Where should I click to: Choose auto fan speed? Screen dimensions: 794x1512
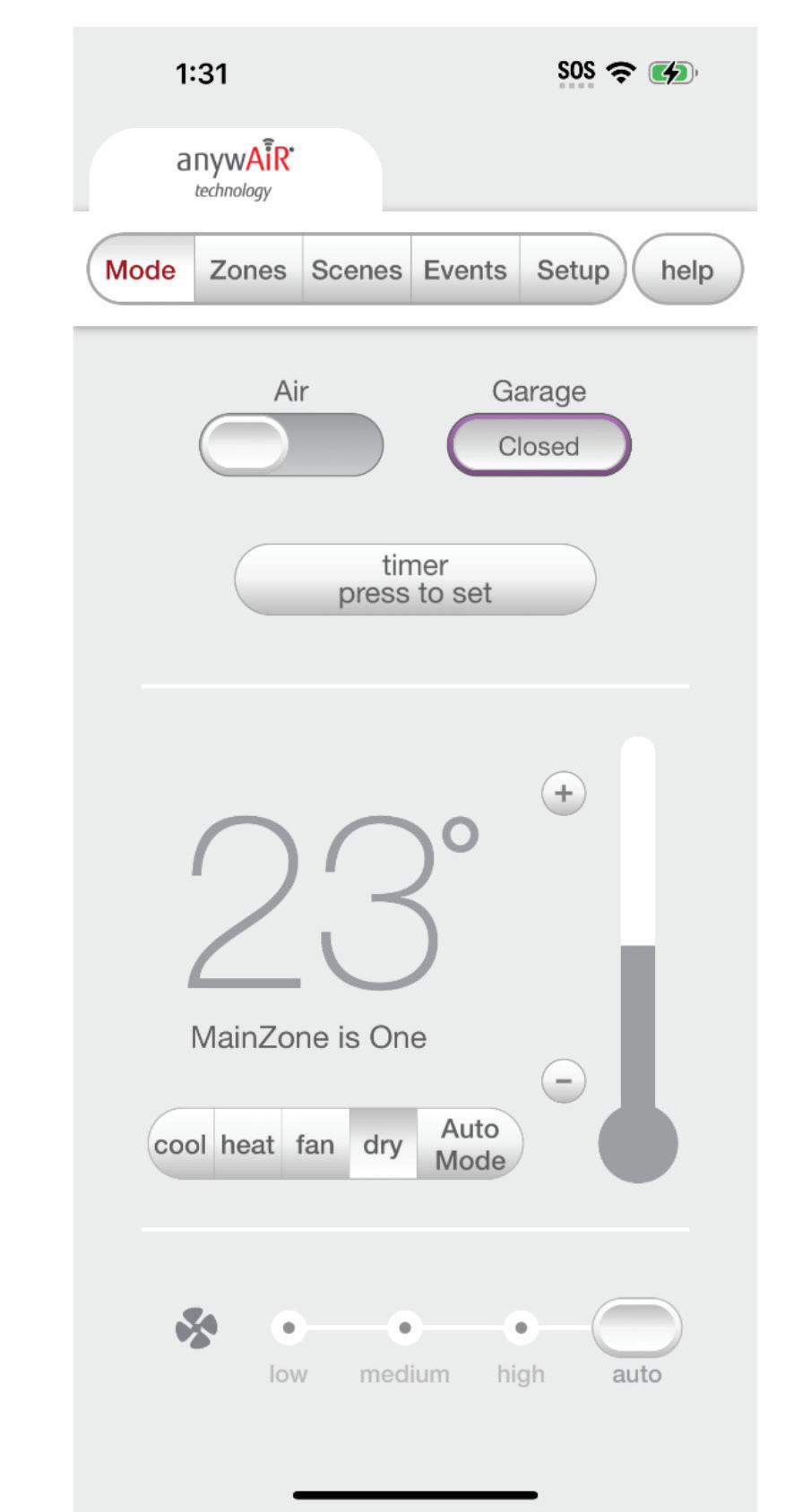point(636,1328)
